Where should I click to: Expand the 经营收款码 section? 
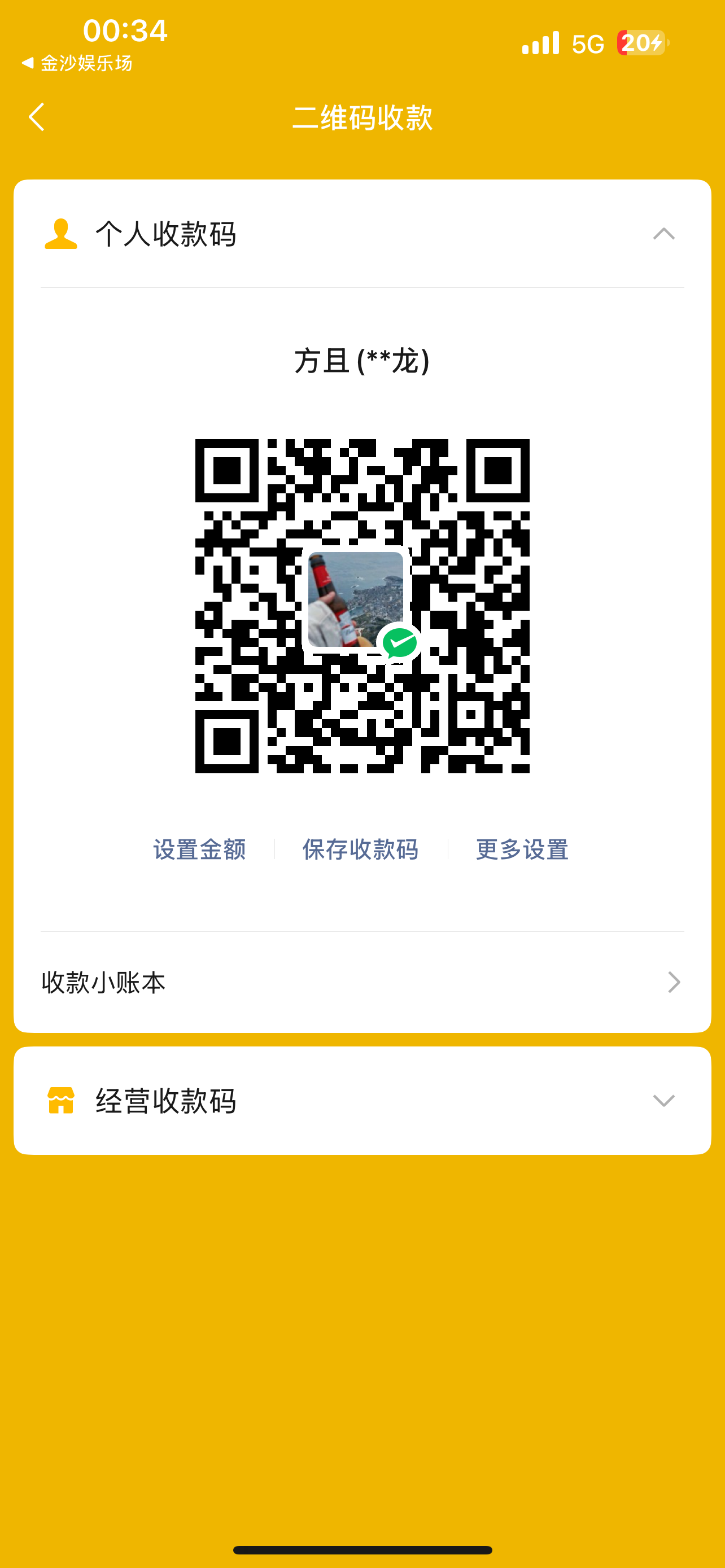point(663,1101)
